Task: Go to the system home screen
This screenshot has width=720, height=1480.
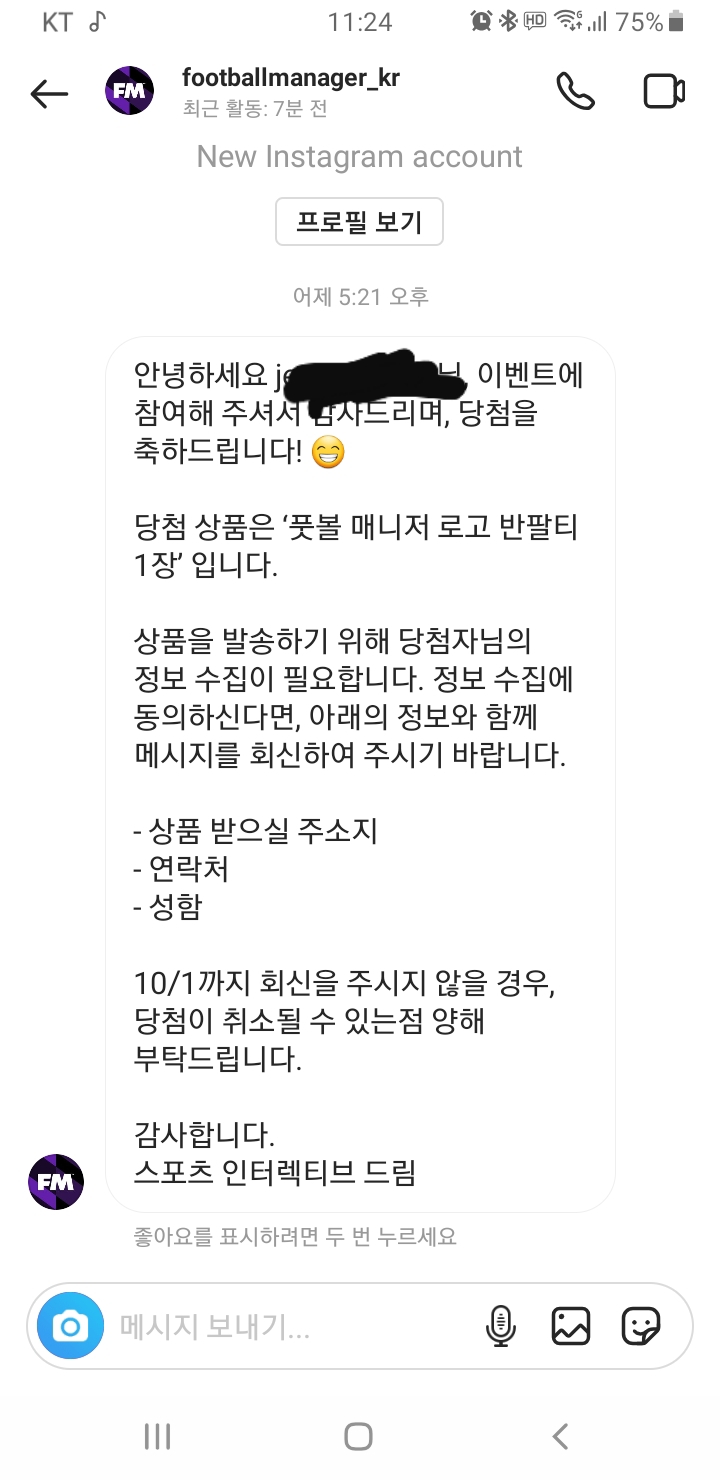Action: pos(359,1436)
